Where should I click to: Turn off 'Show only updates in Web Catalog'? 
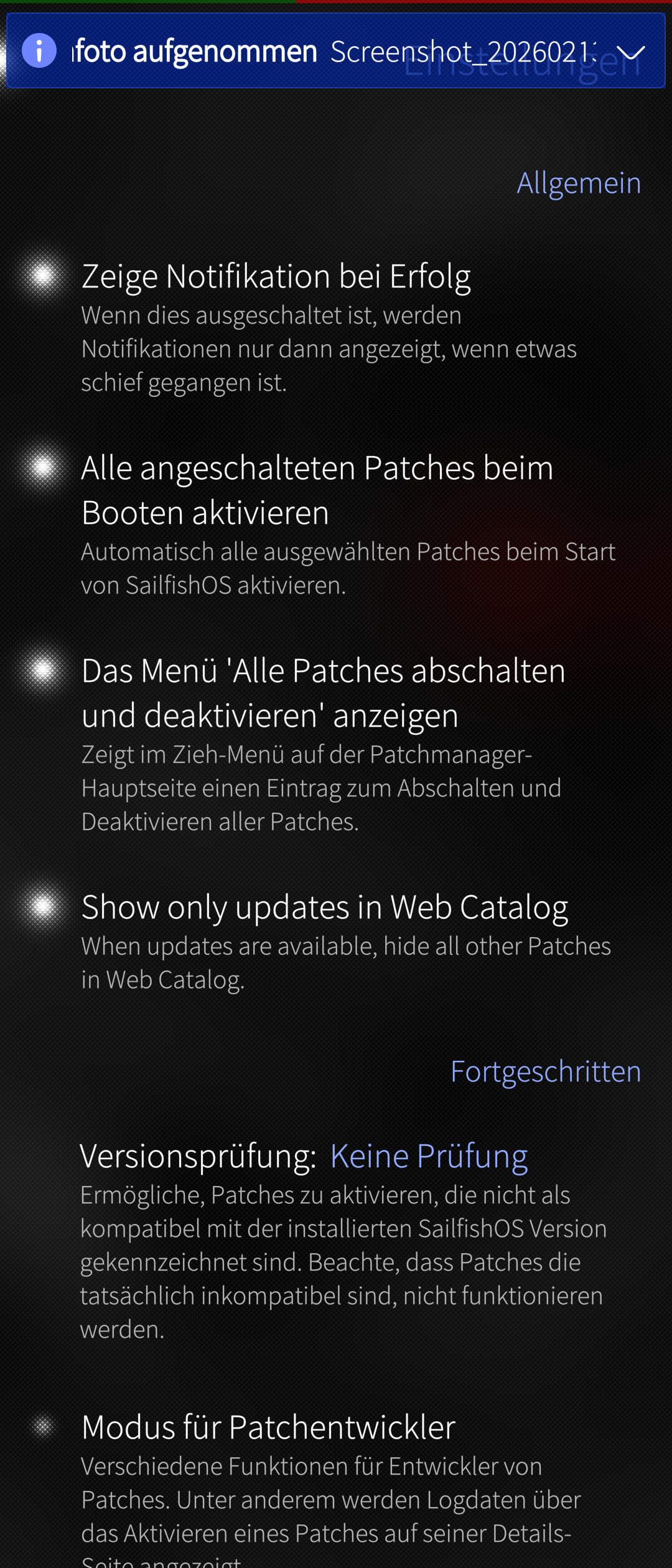43,907
